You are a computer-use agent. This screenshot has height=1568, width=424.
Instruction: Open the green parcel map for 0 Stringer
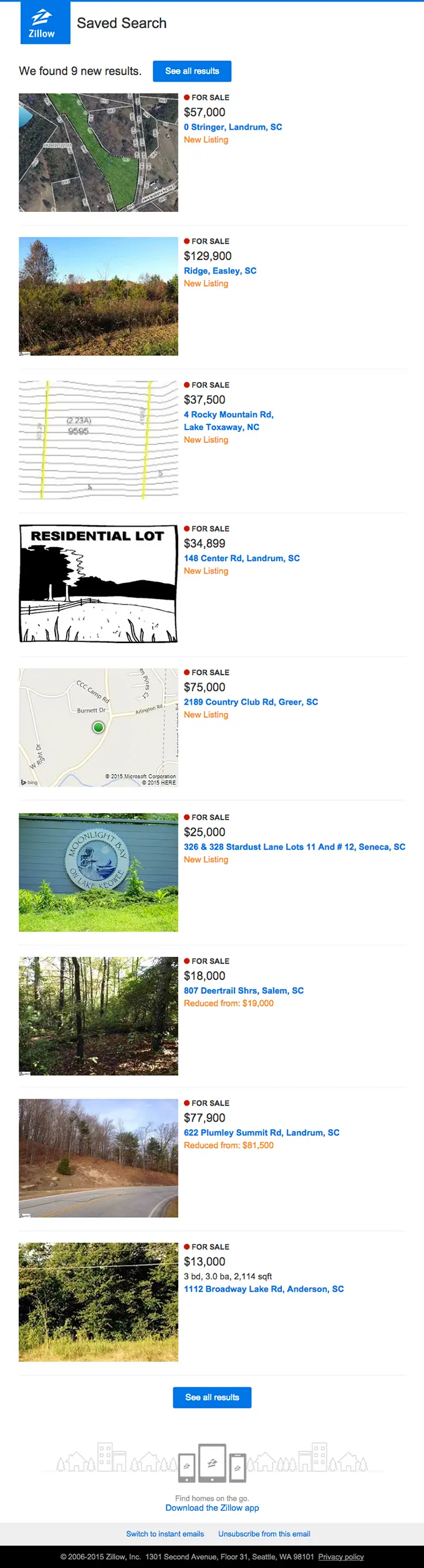point(99,153)
